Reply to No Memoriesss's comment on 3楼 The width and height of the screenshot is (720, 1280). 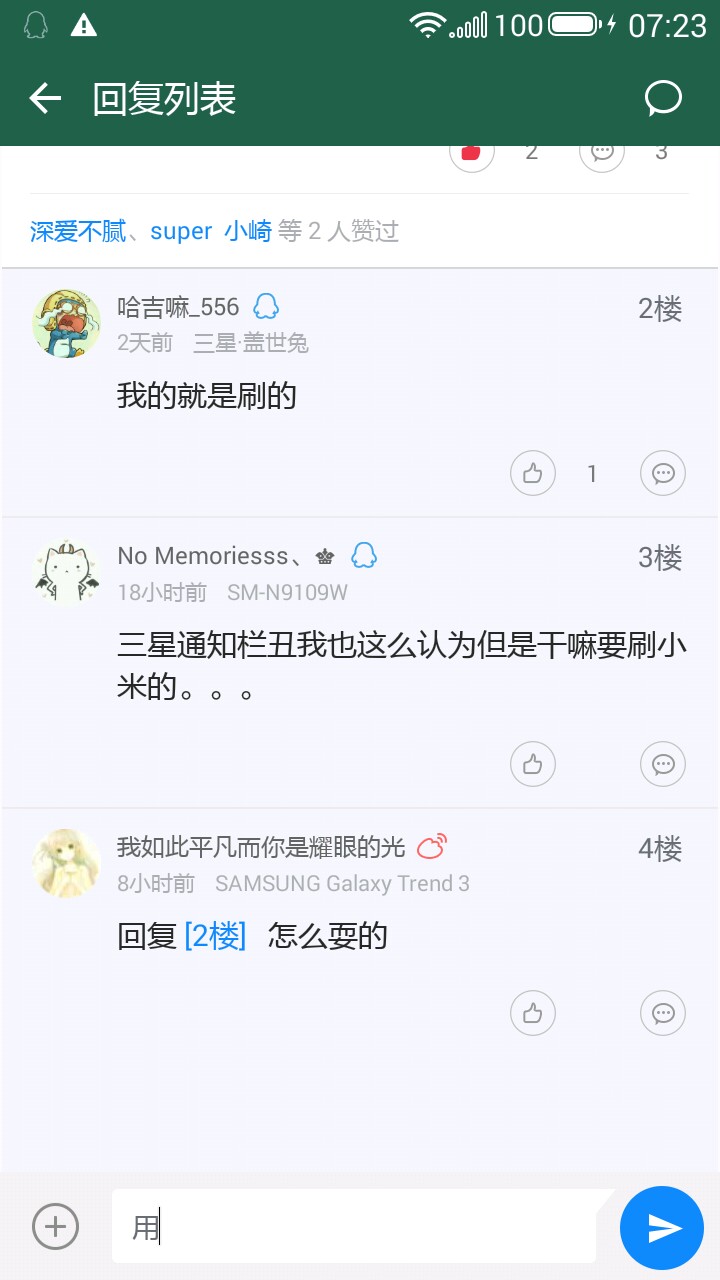click(662, 764)
